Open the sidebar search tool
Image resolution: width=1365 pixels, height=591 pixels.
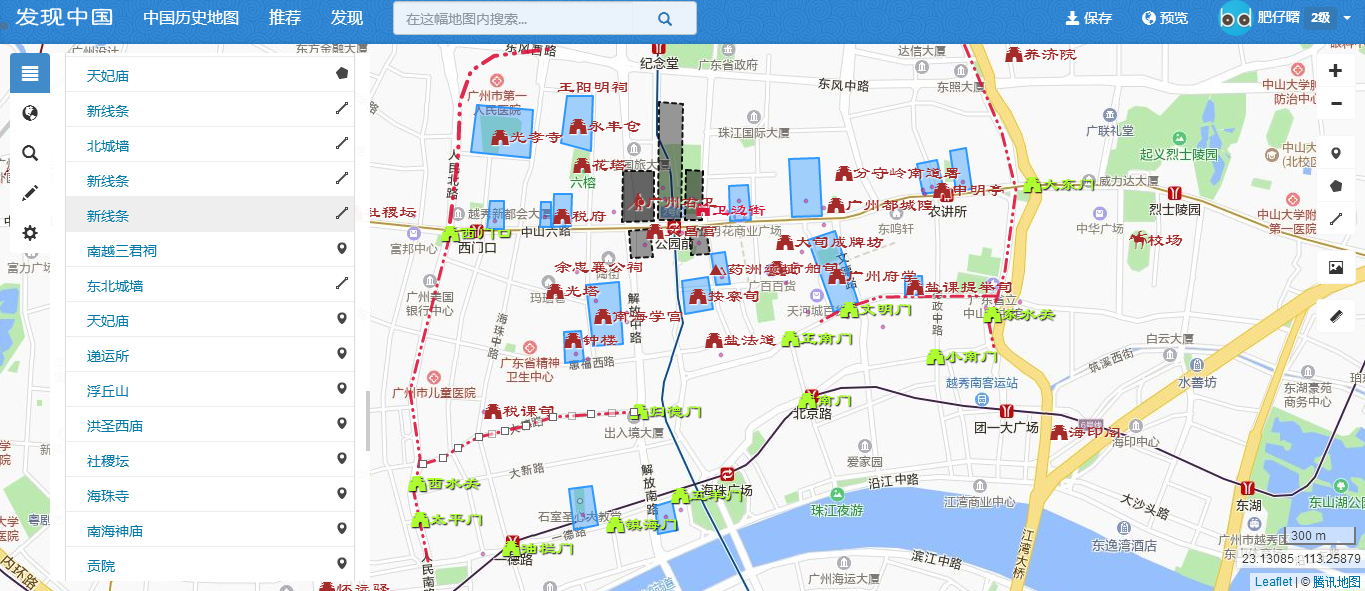30,153
